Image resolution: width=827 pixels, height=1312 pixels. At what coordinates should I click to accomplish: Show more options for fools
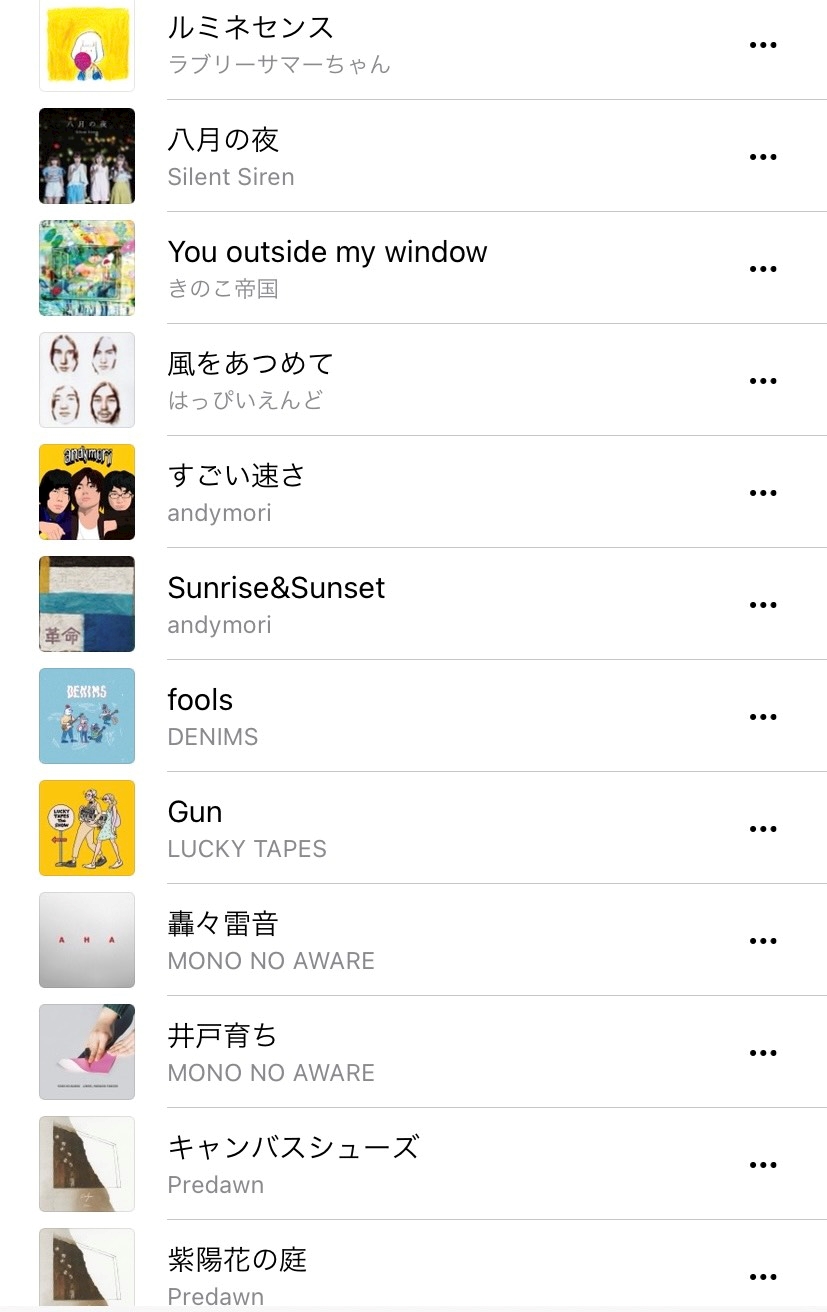tap(763, 717)
